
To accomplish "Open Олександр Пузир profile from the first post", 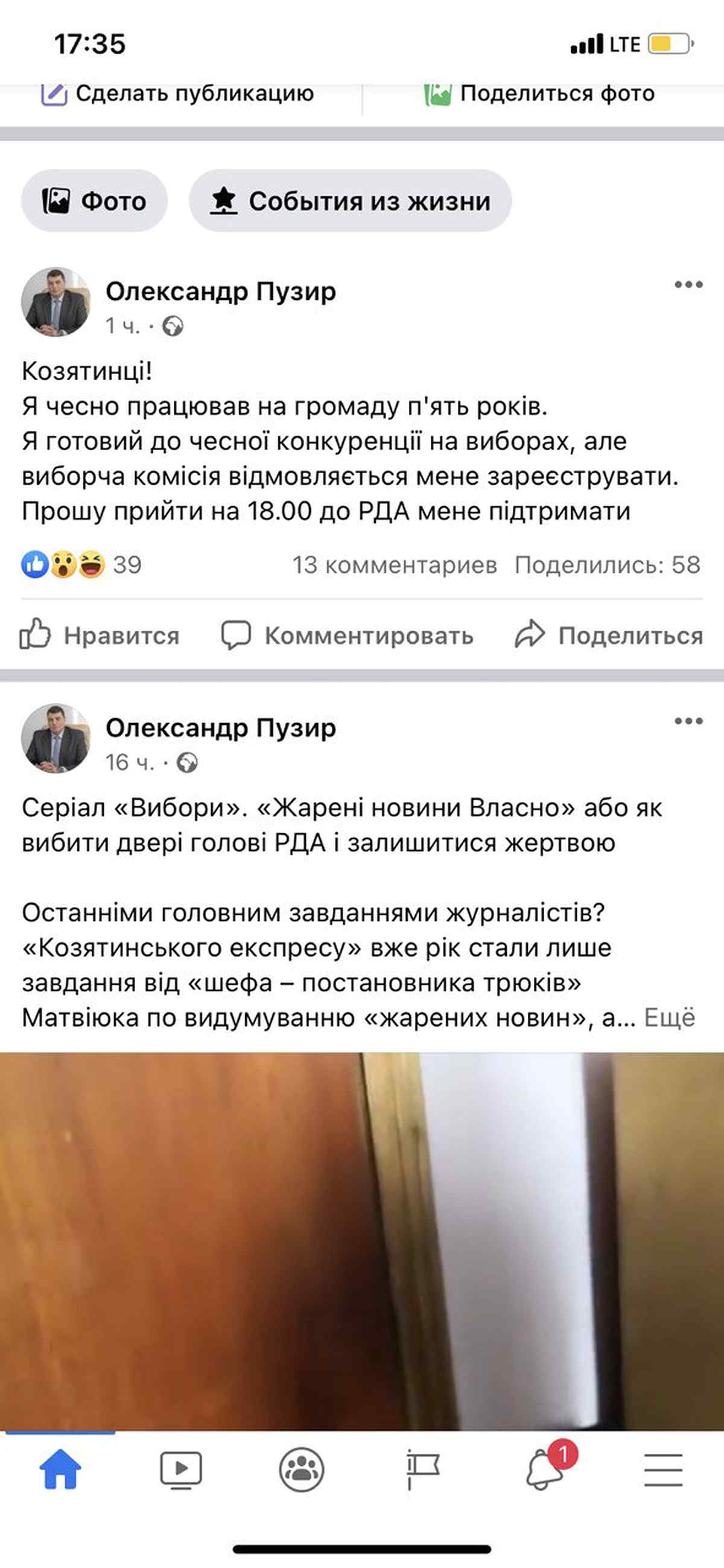I will pos(220,292).
